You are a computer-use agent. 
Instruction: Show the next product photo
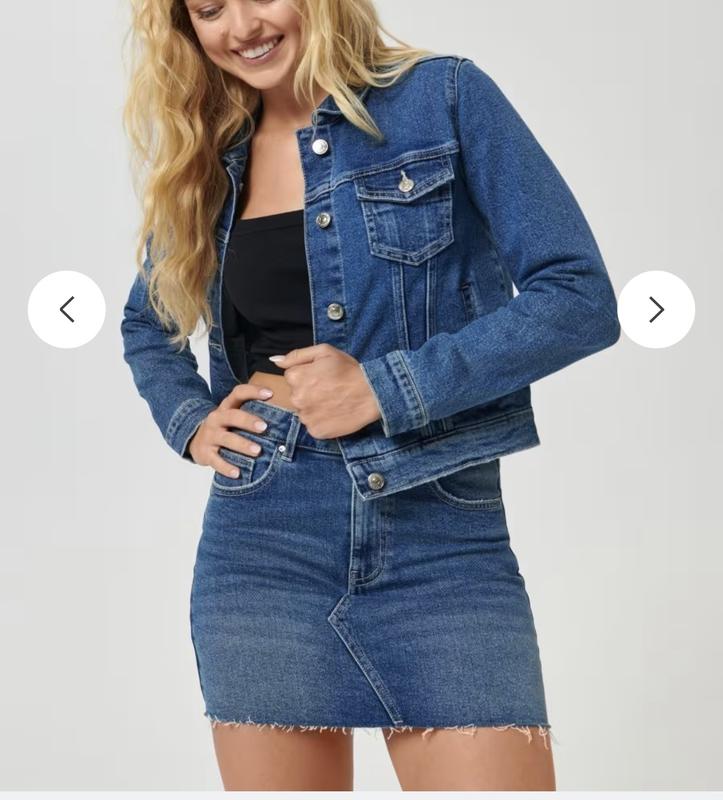click(656, 310)
